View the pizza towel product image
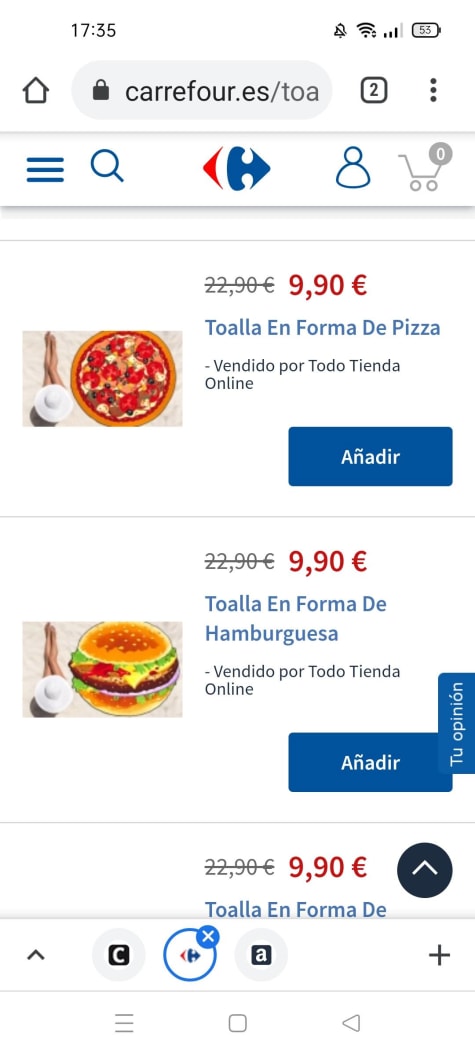The height and width of the screenshot is (1056, 475). pos(102,378)
